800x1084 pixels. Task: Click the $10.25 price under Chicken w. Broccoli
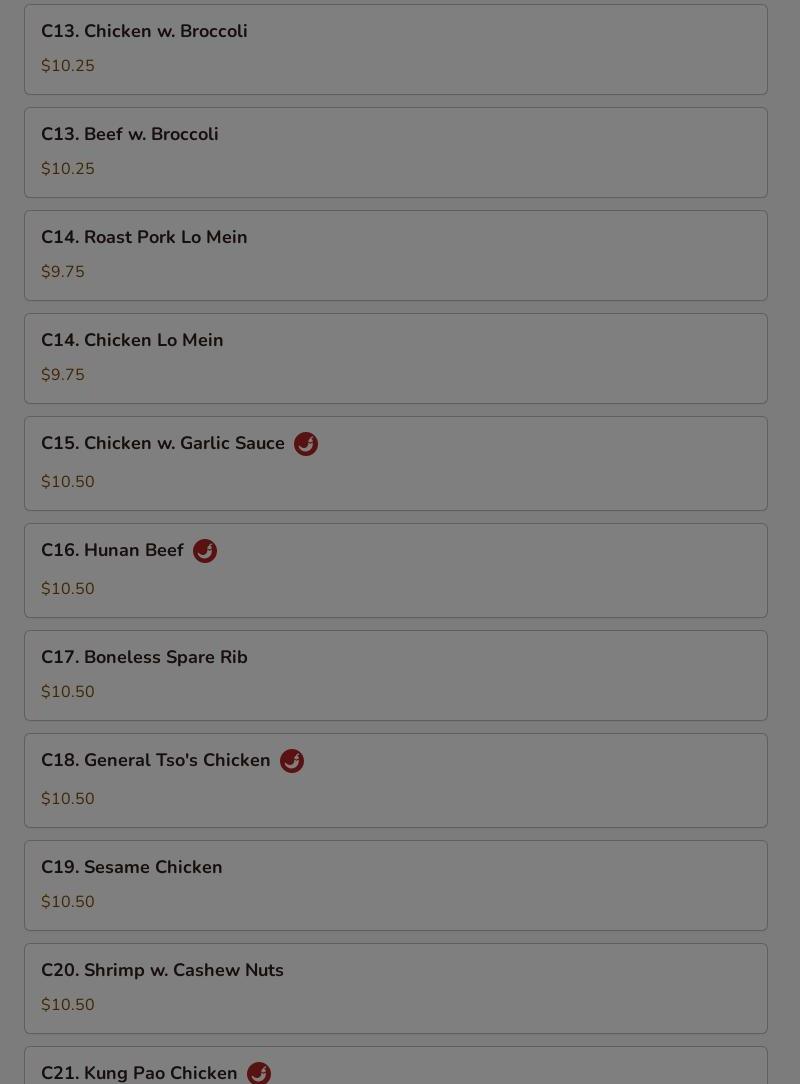68,65
